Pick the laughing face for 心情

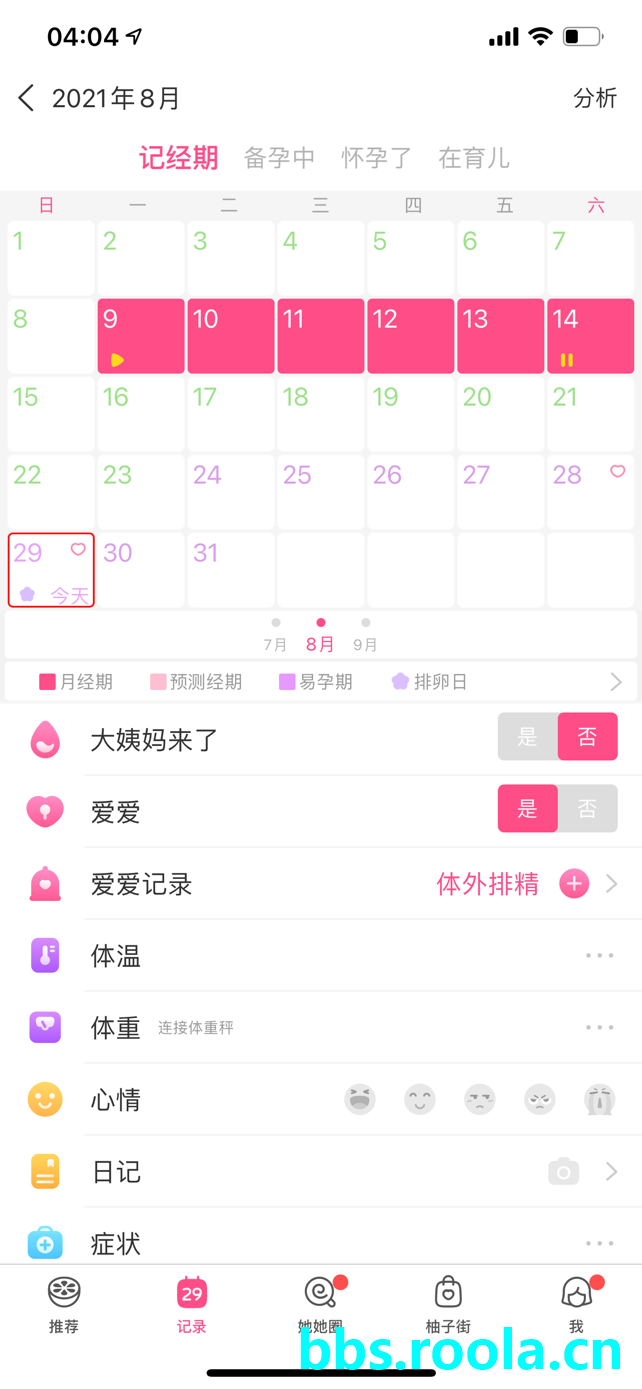tap(360, 1100)
